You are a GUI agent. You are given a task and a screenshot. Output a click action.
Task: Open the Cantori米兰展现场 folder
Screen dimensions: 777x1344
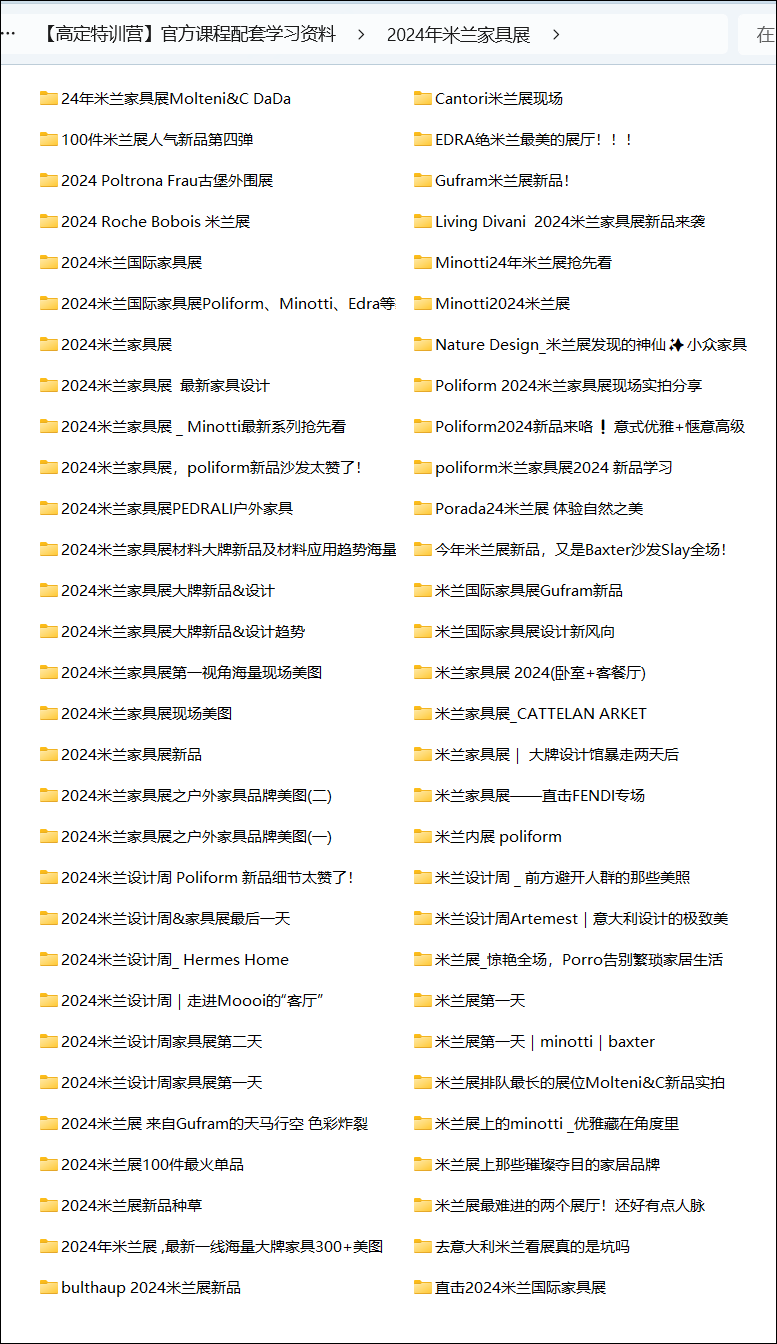(x=498, y=98)
